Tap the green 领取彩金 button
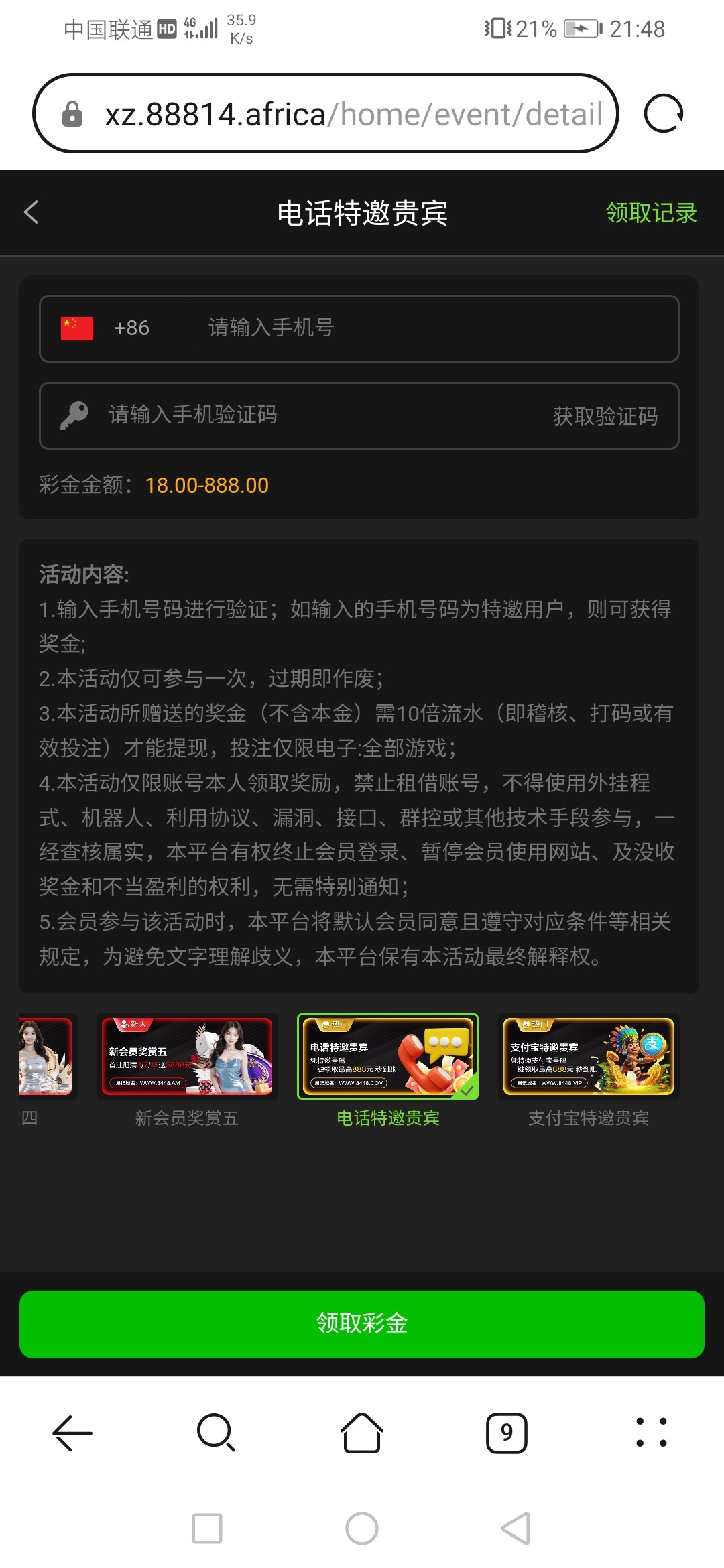 click(x=362, y=1324)
